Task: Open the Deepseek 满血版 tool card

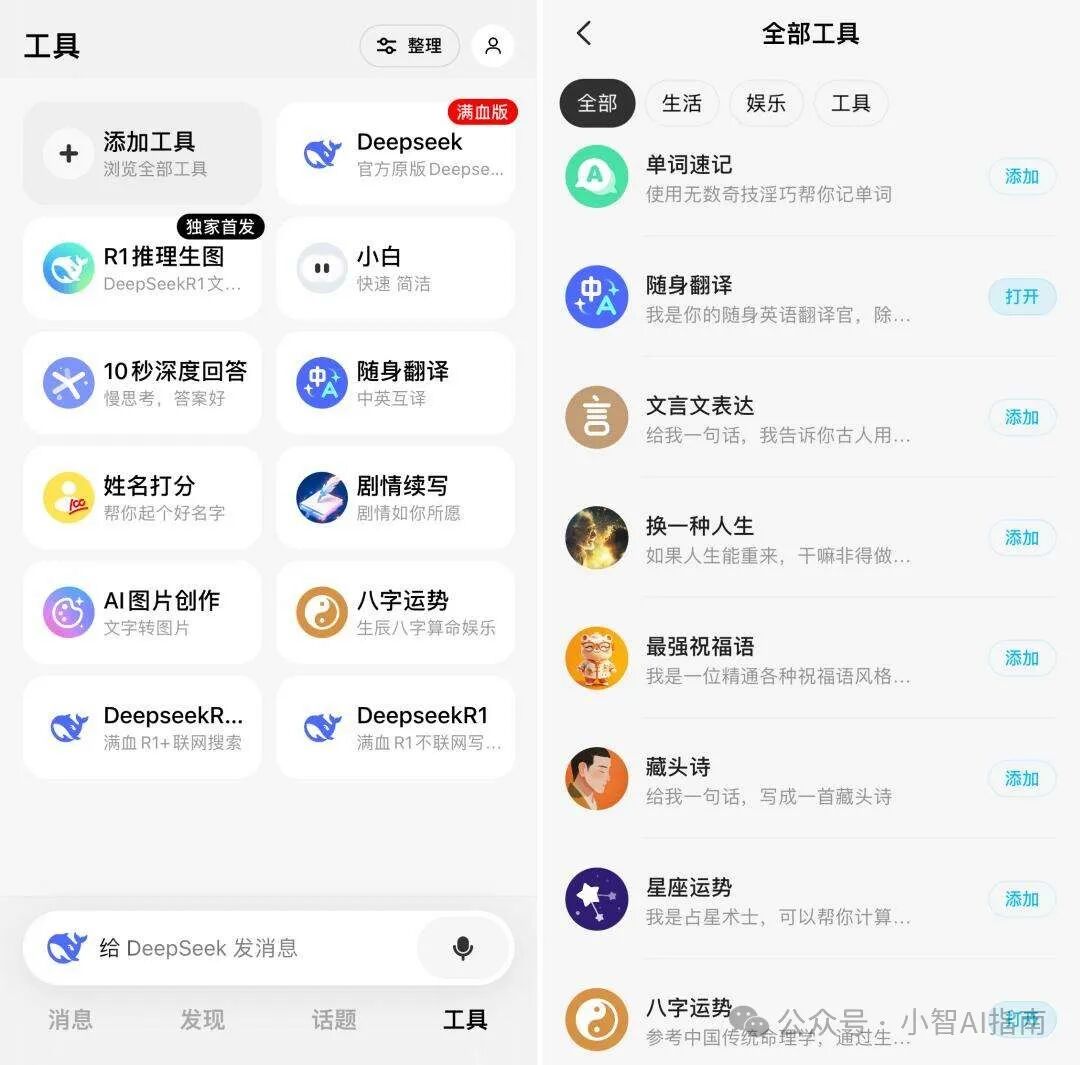Action: pos(396,153)
